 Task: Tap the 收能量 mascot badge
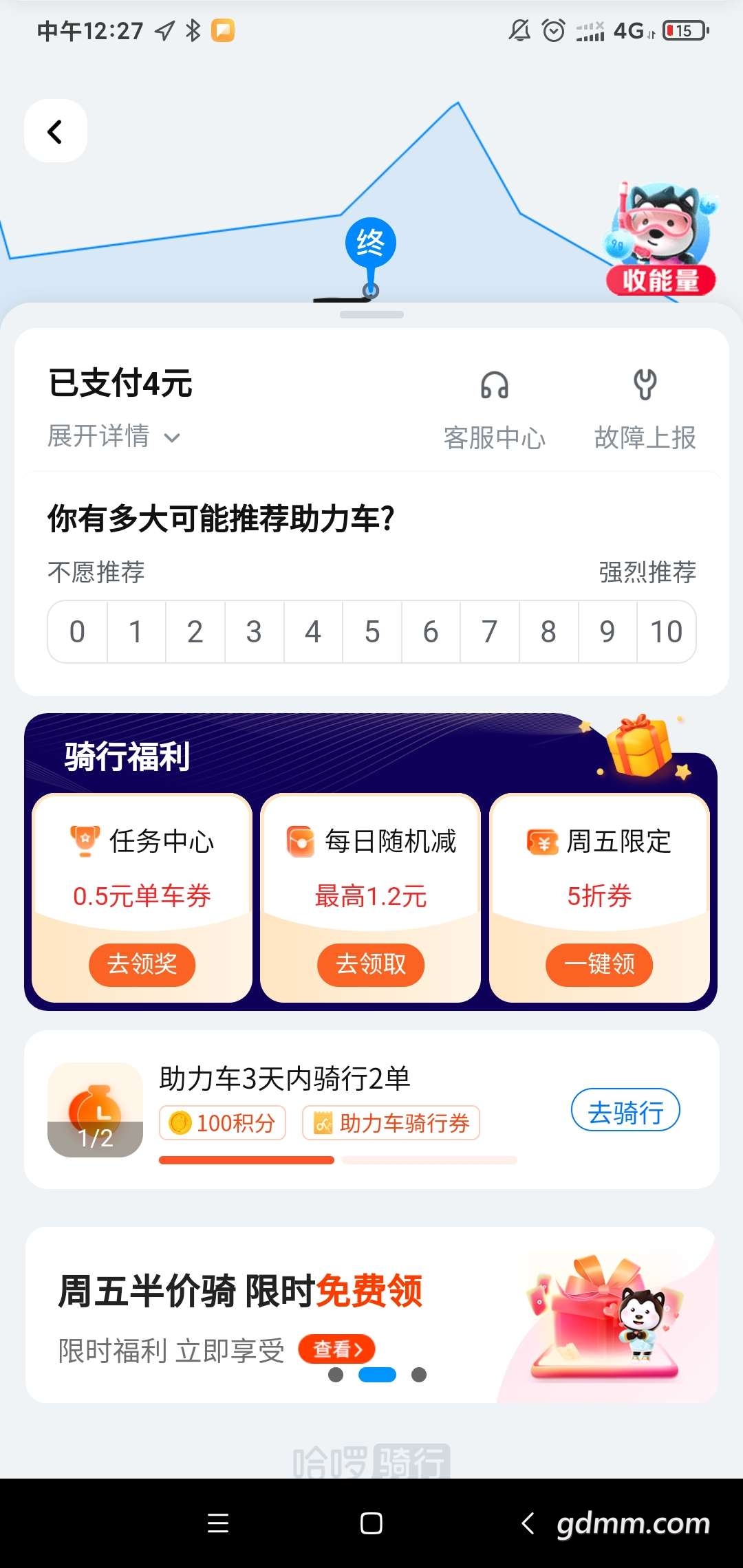[661, 241]
